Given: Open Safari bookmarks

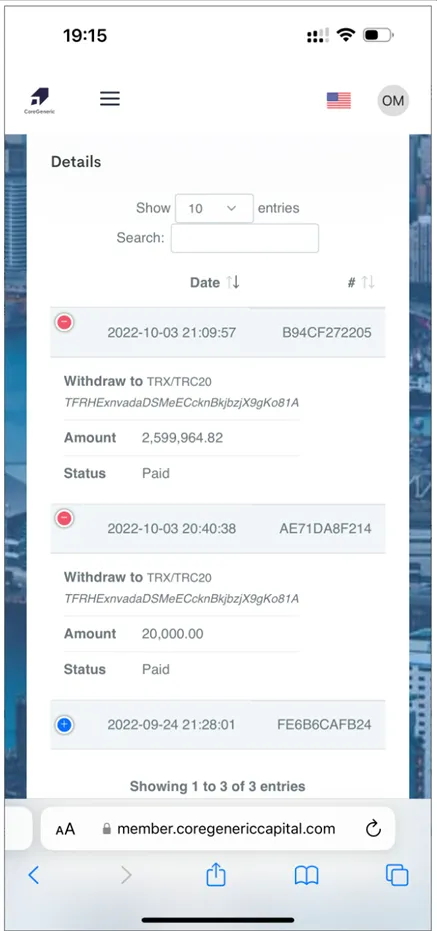Looking at the screenshot, I should [x=306, y=875].
